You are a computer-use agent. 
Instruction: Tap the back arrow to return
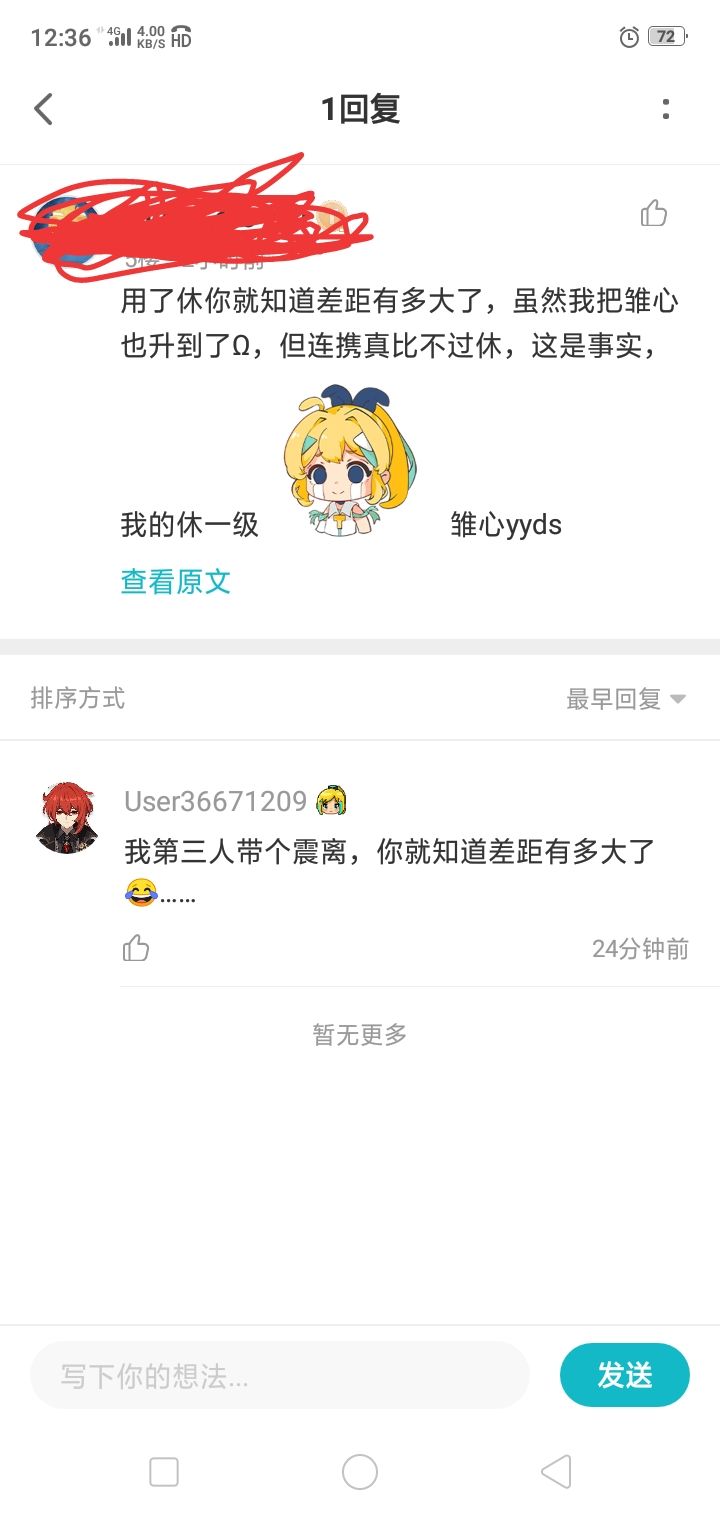[x=42, y=108]
